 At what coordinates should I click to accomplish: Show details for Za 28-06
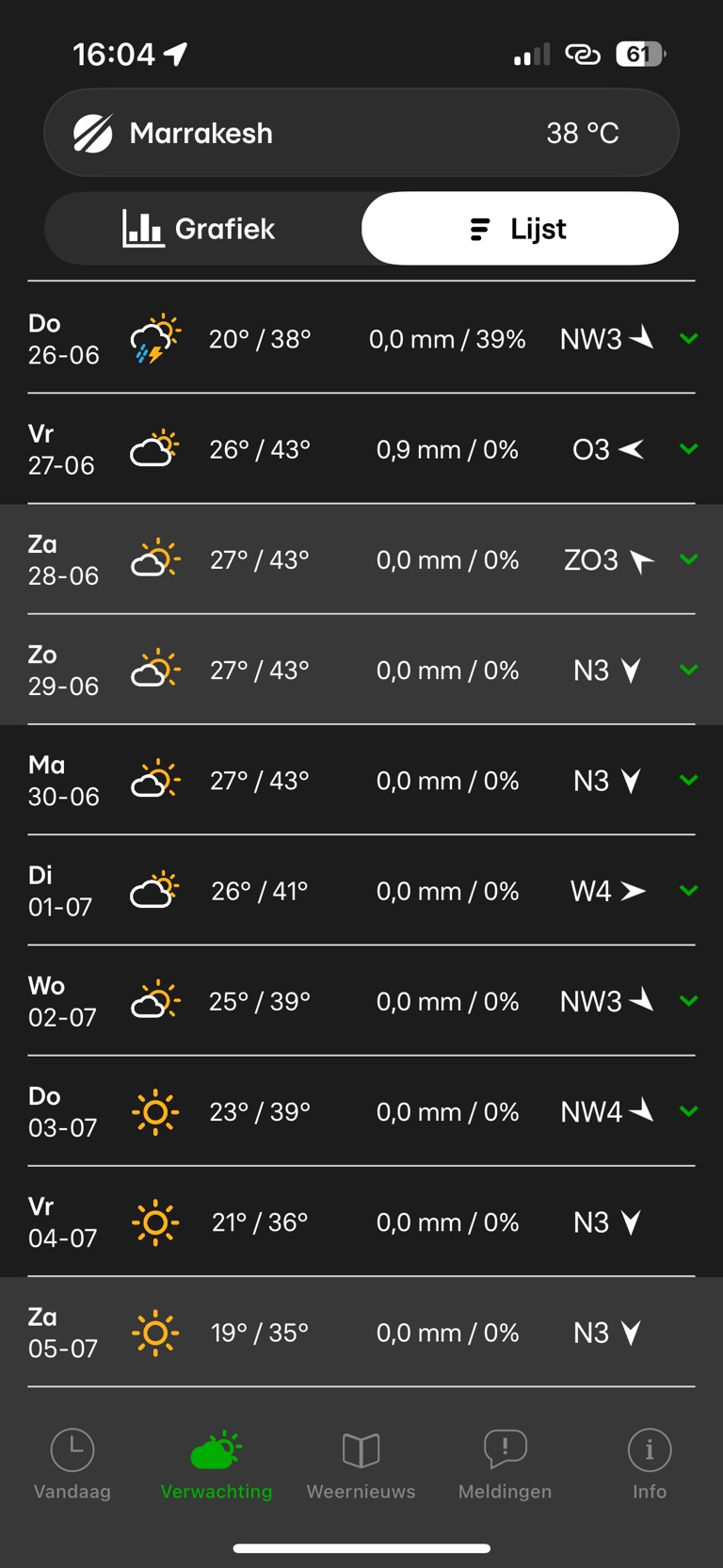tap(688, 559)
